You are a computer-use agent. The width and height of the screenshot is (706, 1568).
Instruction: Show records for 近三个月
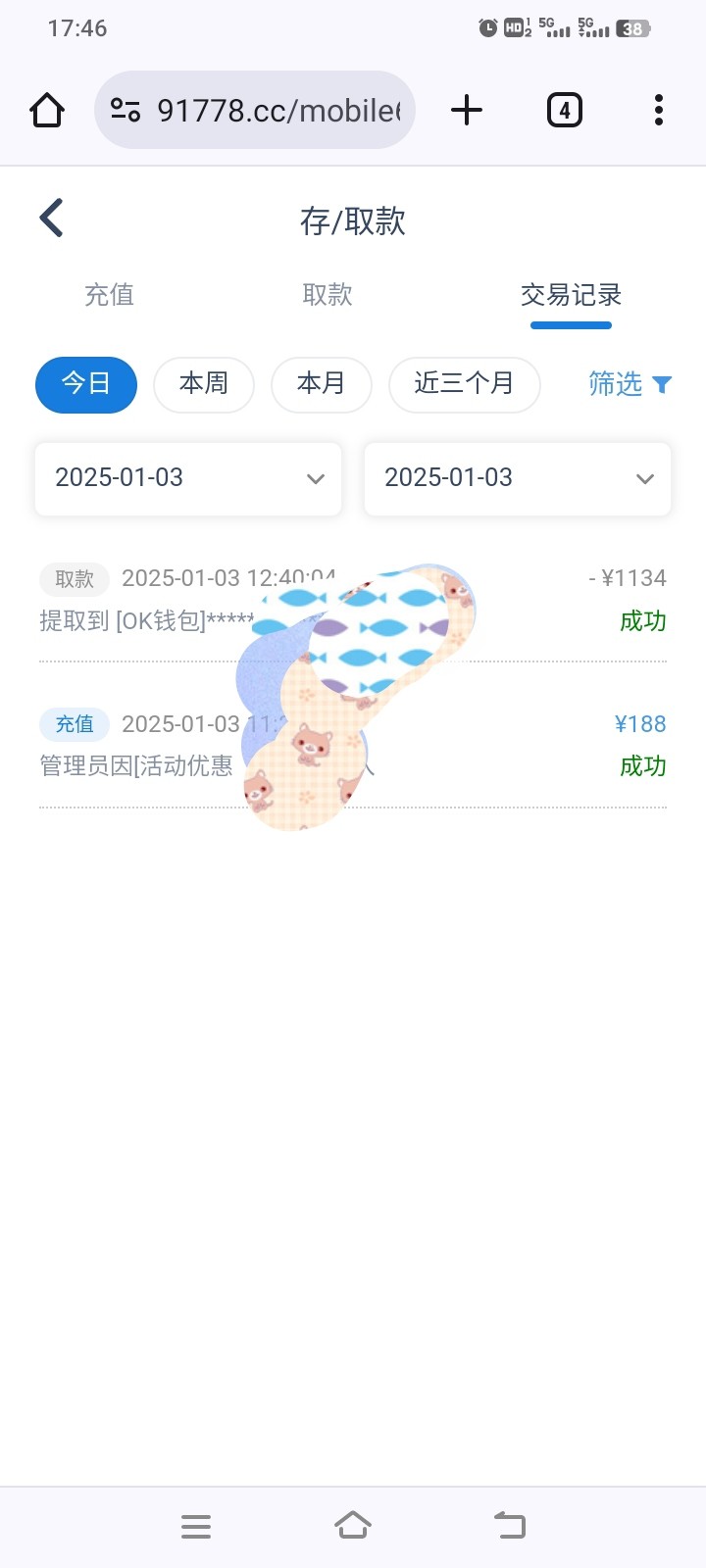[x=465, y=384]
